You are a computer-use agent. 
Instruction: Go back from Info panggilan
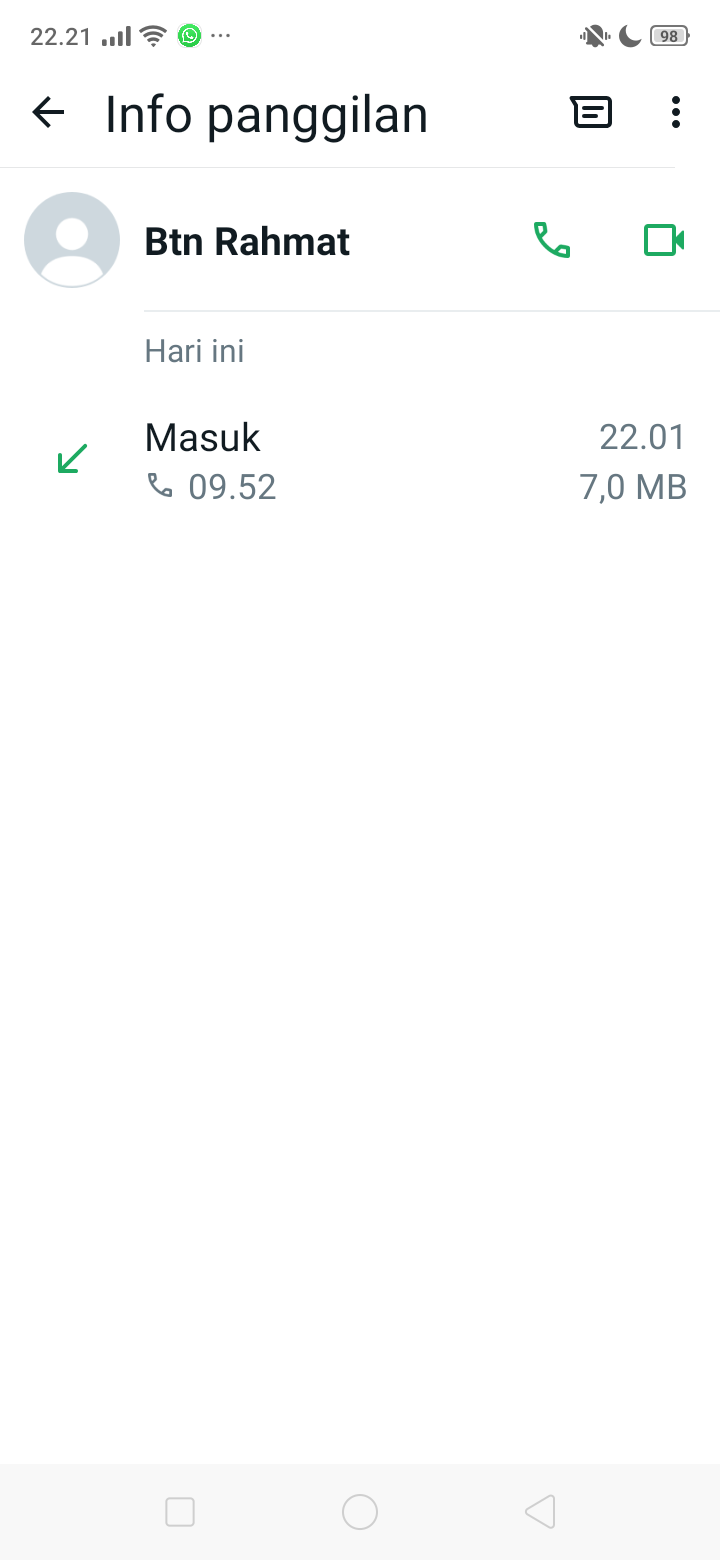48,113
